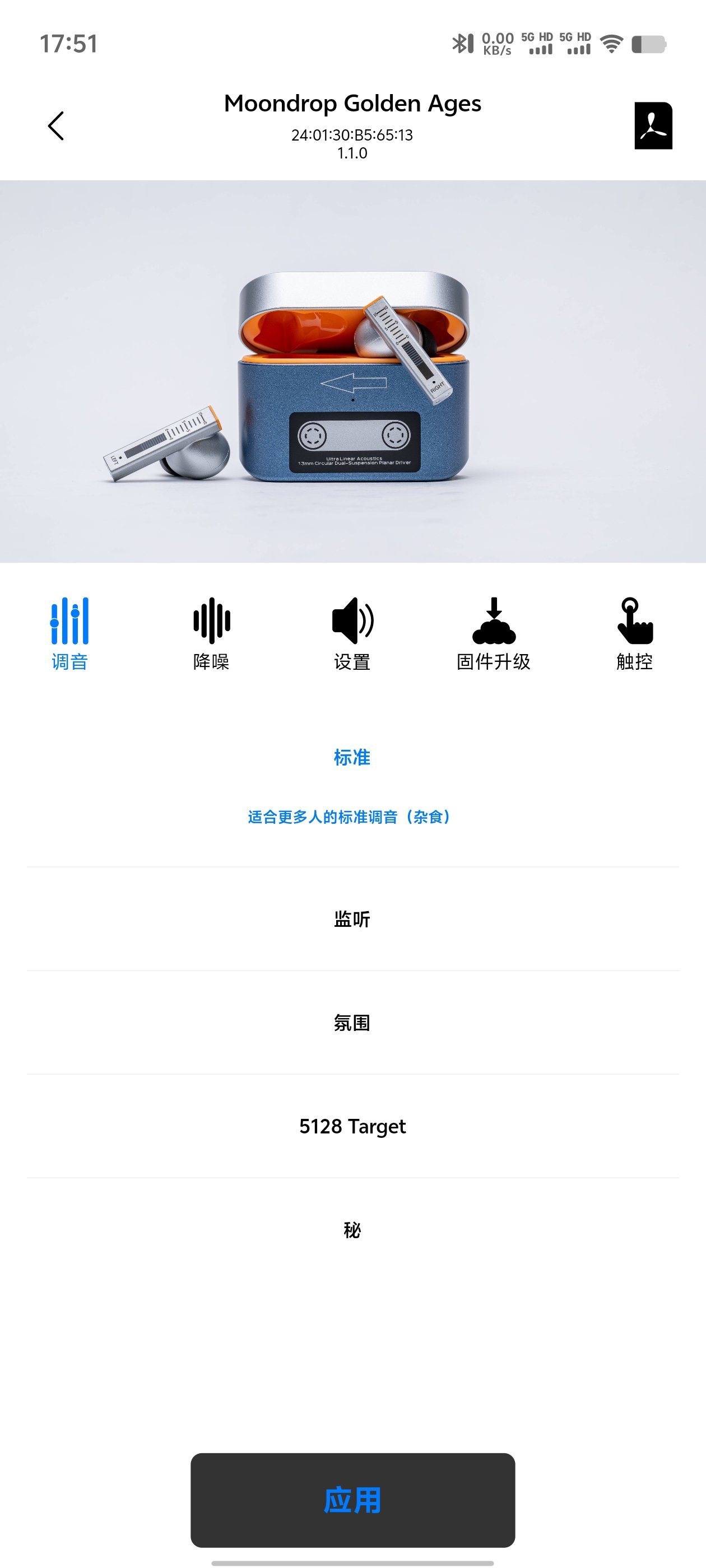Image resolution: width=706 pixels, height=1568 pixels.
Task: Select the 调音 tuning tab
Action: [69, 633]
